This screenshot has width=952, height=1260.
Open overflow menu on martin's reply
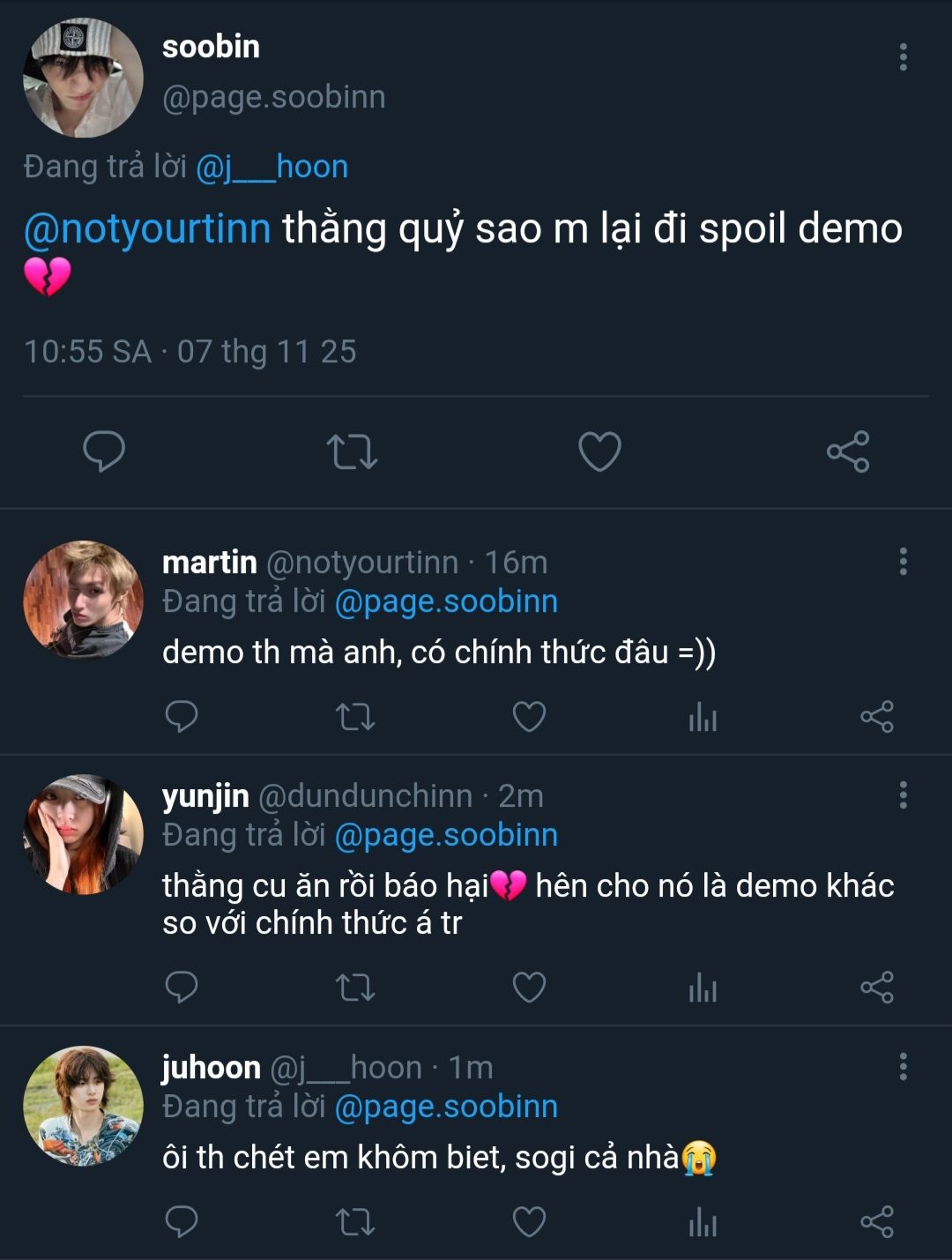[903, 561]
